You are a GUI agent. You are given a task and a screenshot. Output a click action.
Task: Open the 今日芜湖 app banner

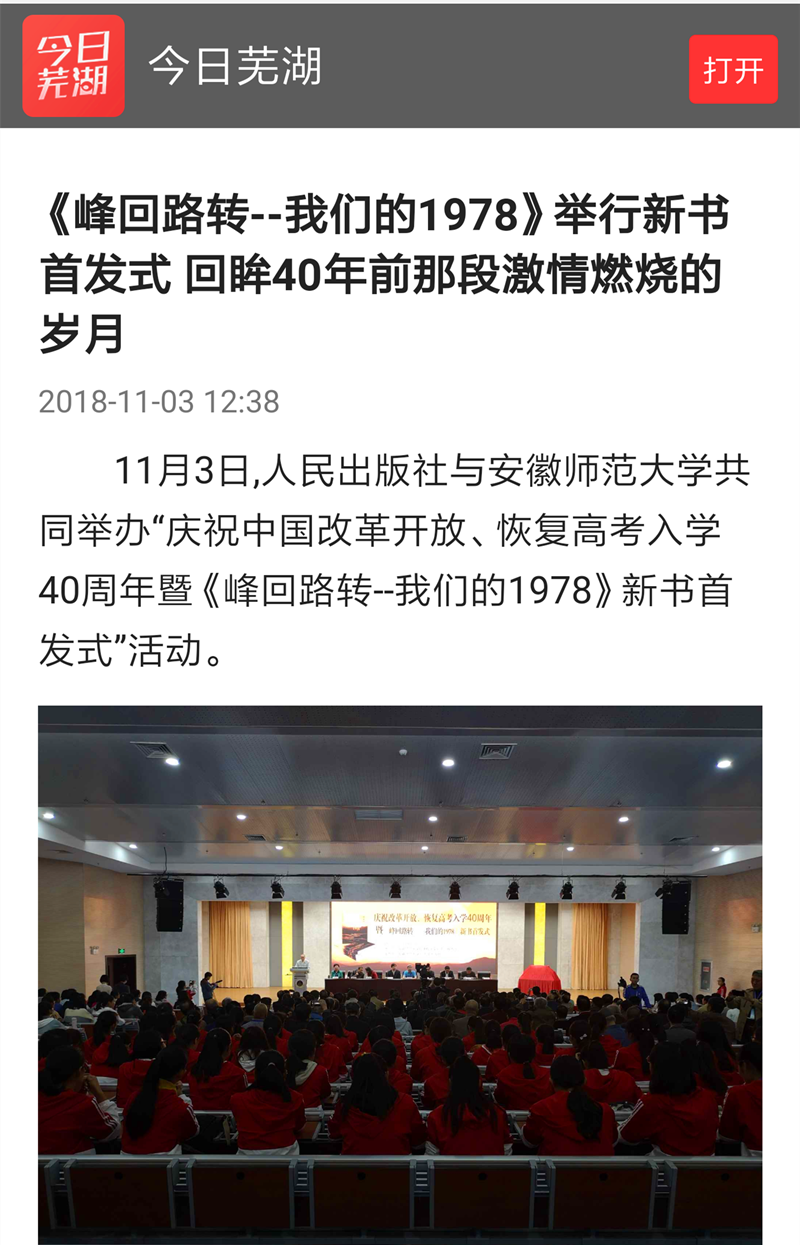point(235,67)
